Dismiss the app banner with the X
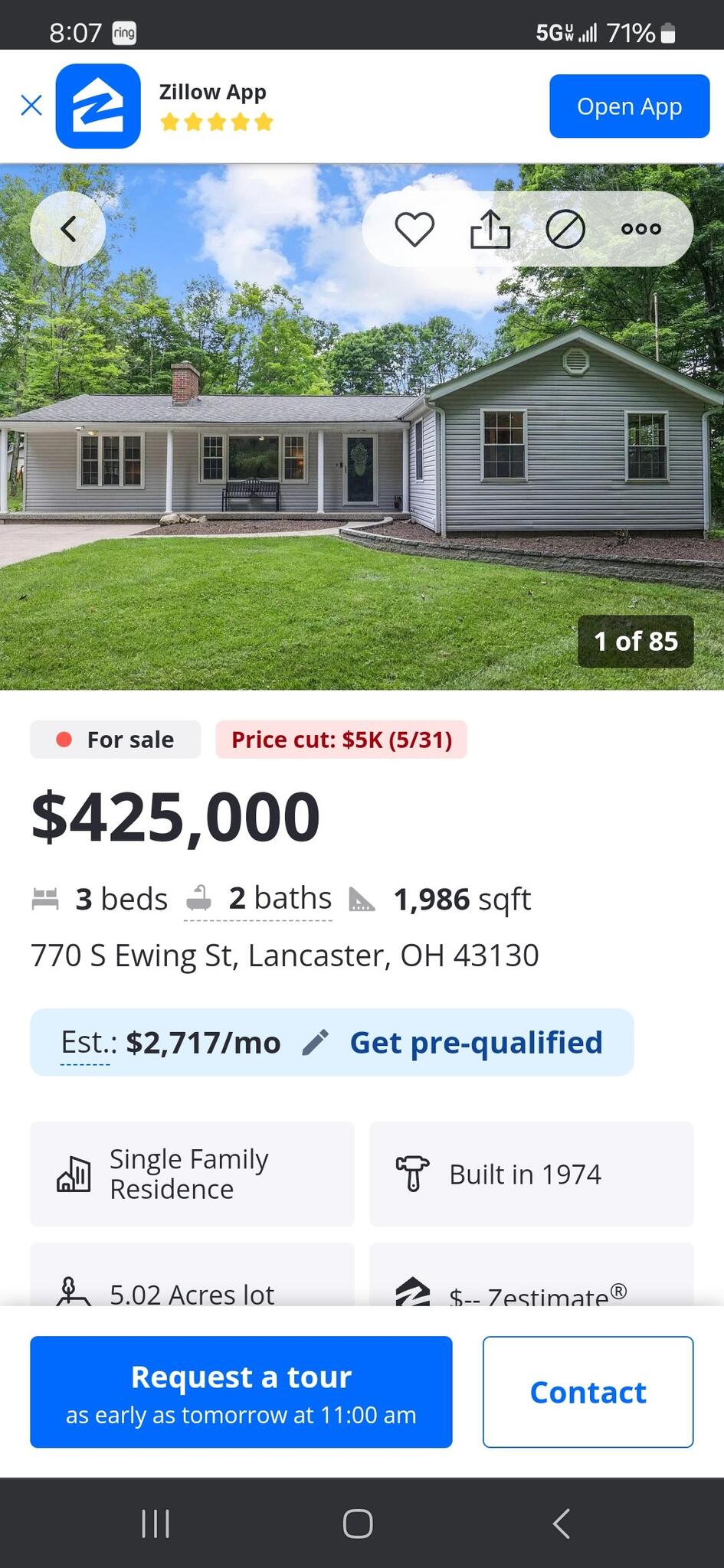Viewport: 724px width, 1568px height. pyautogui.click(x=31, y=105)
